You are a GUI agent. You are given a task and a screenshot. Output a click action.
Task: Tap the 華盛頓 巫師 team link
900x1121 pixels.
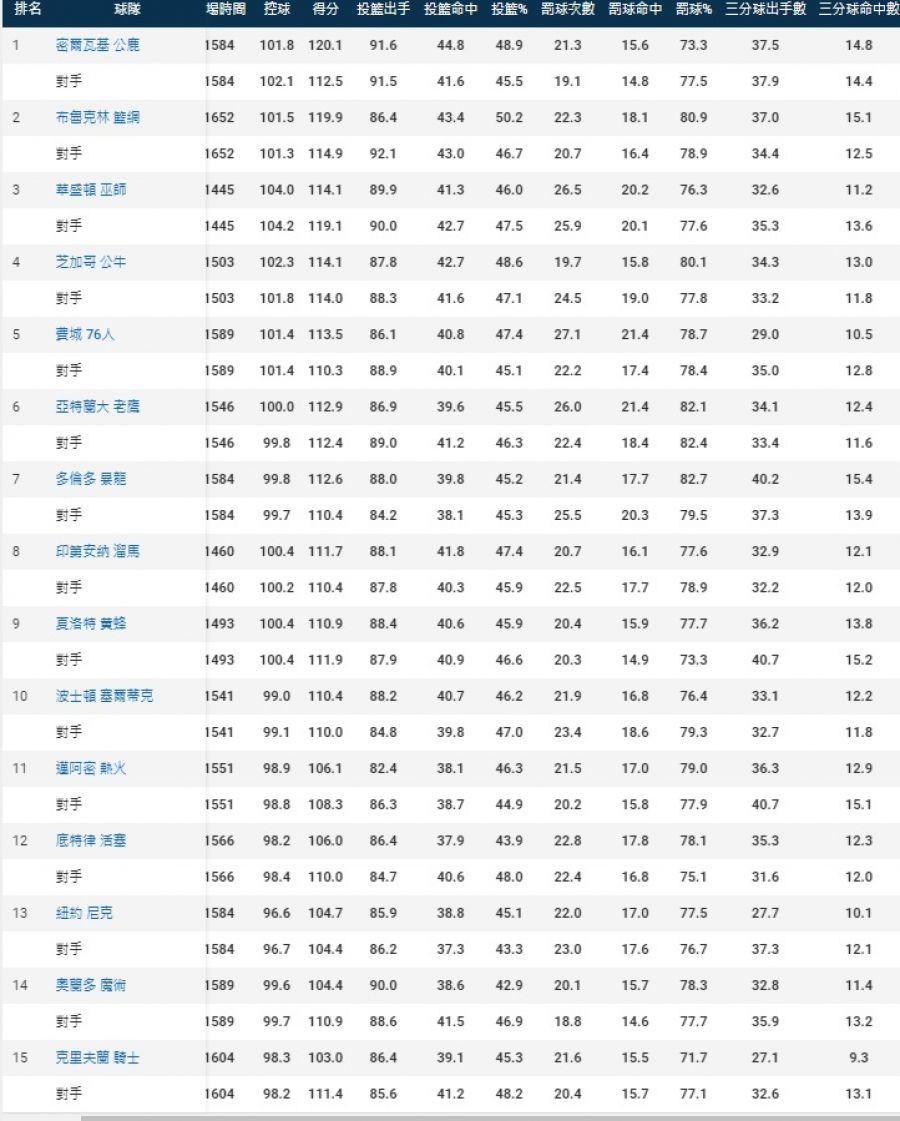click(x=91, y=190)
